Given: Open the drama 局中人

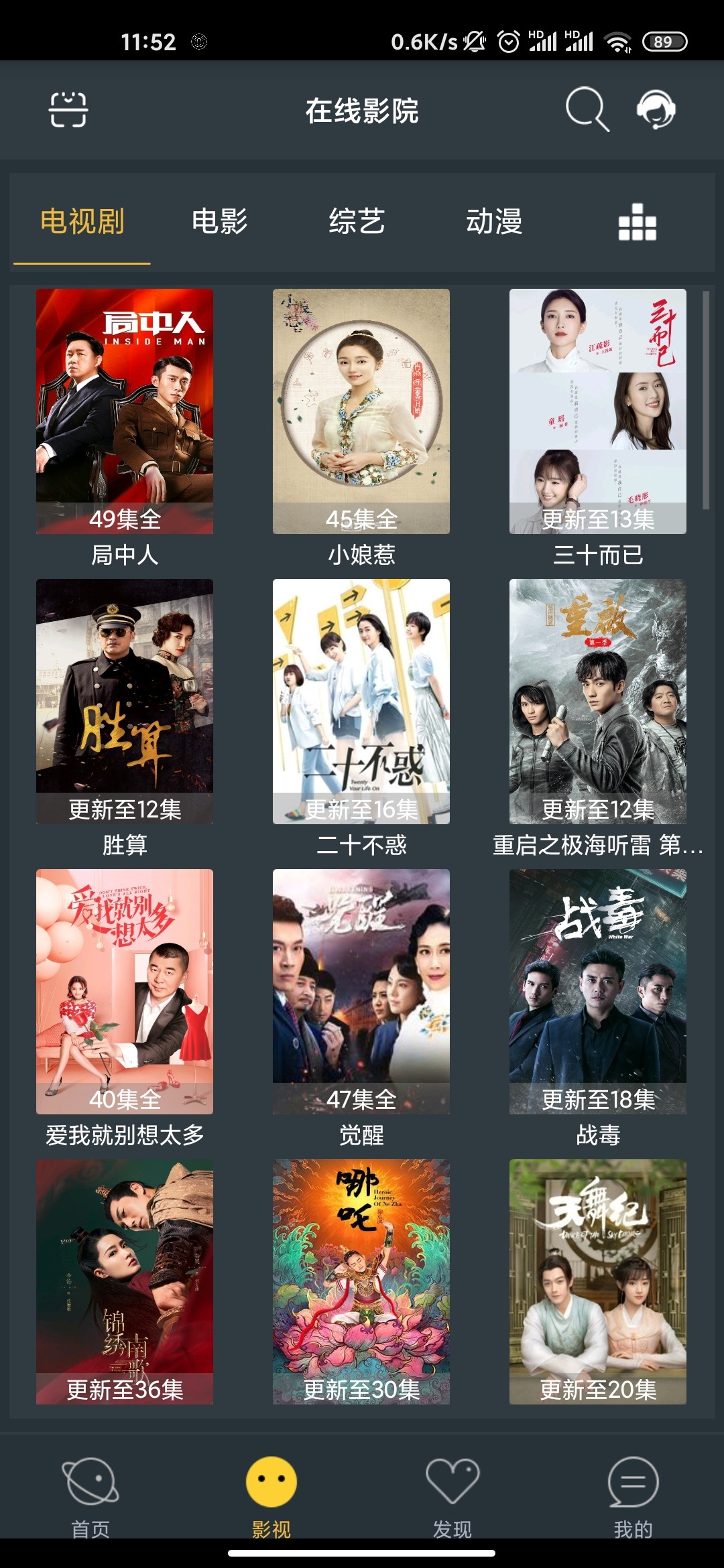Looking at the screenshot, I should tap(125, 411).
